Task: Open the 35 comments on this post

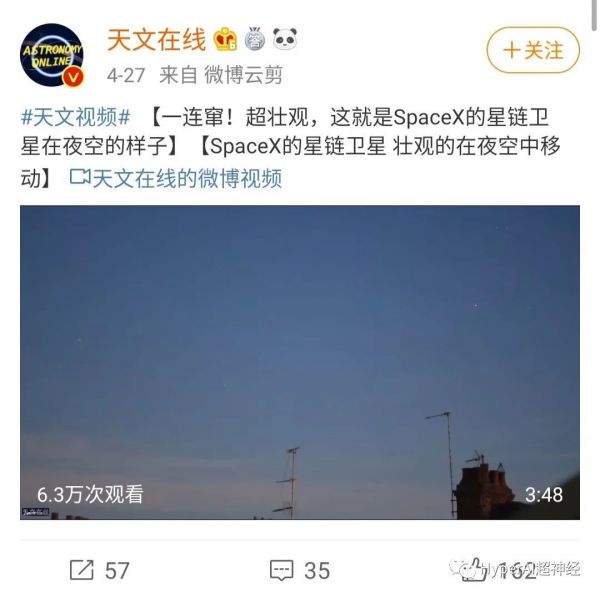Action: pos(300,570)
